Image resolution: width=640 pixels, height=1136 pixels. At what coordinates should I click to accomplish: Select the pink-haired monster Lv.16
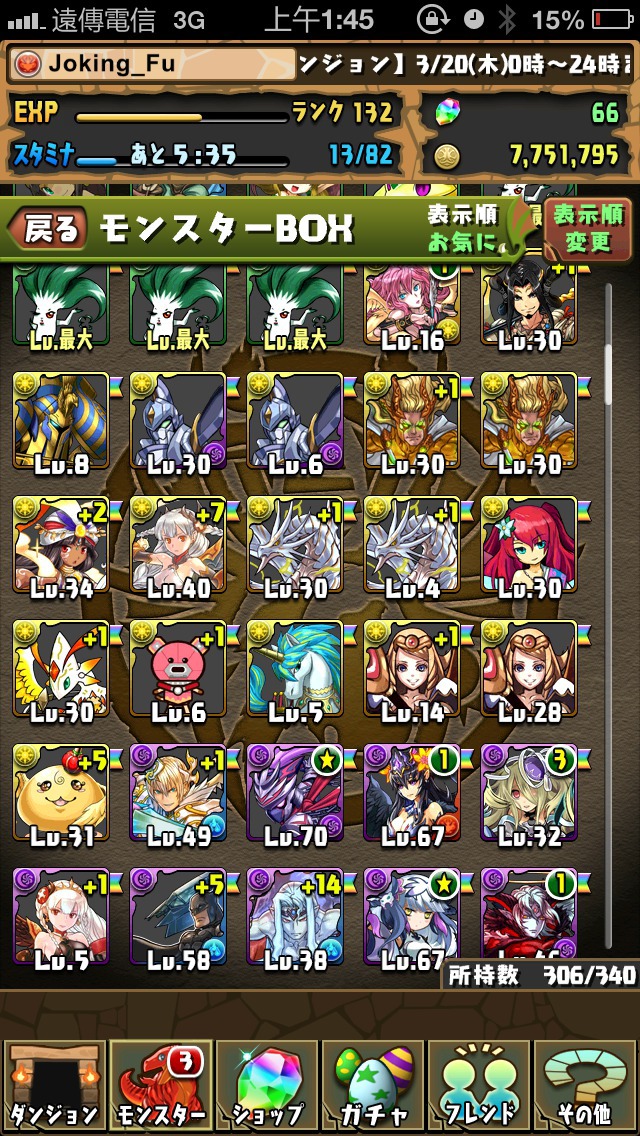tap(412, 308)
